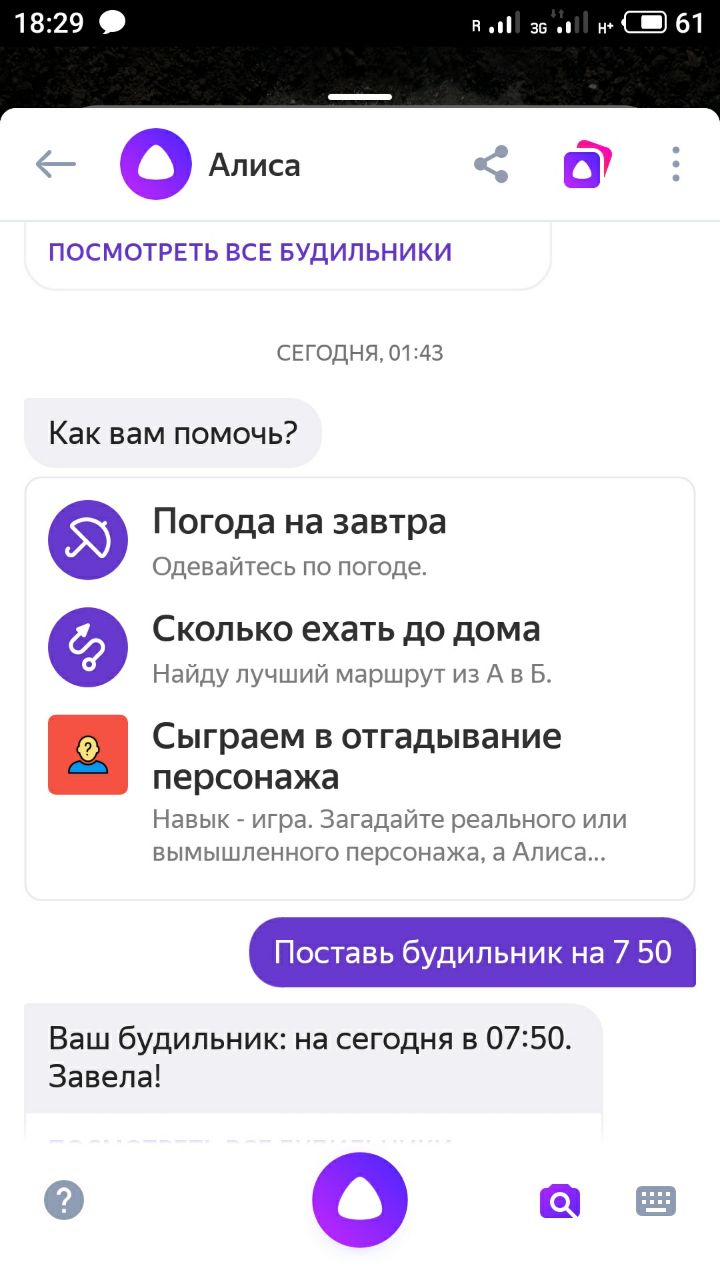This screenshot has height=1280, width=720.
Task: Open the help question mark
Action: (64, 1200)
